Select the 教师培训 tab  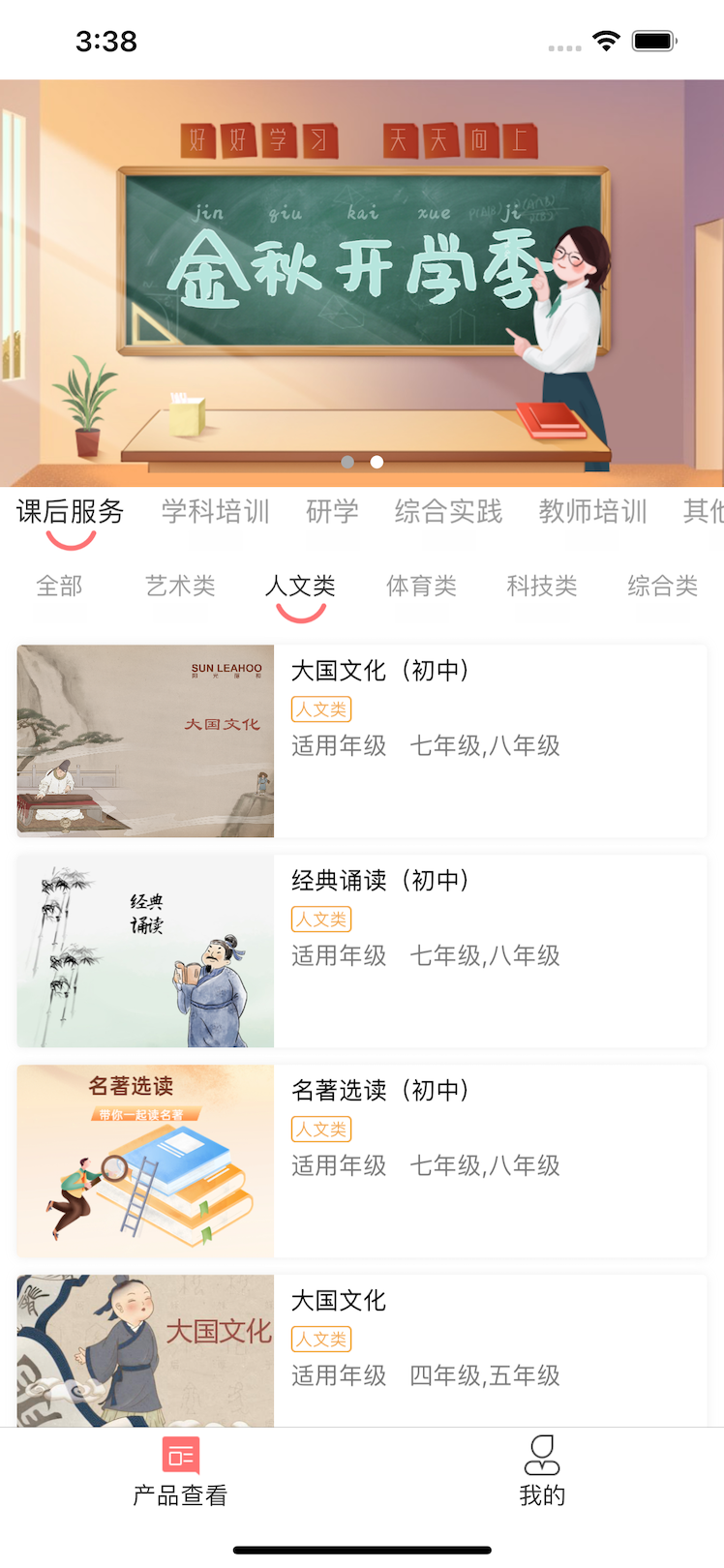592,511
